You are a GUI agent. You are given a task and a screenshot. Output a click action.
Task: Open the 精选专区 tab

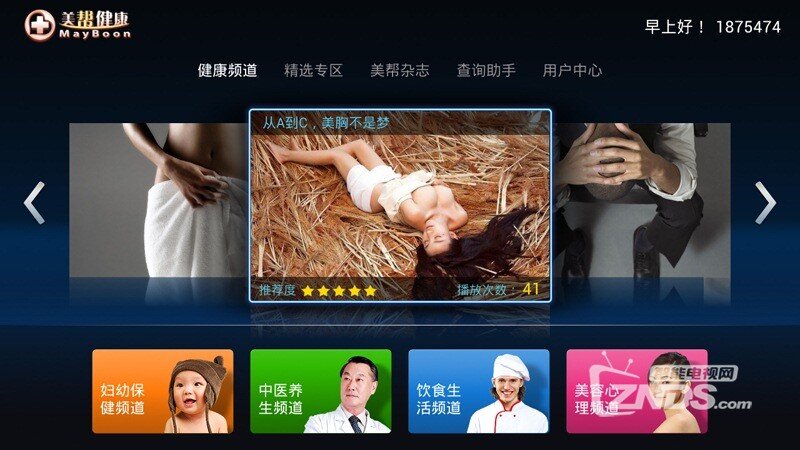(313, 71)
